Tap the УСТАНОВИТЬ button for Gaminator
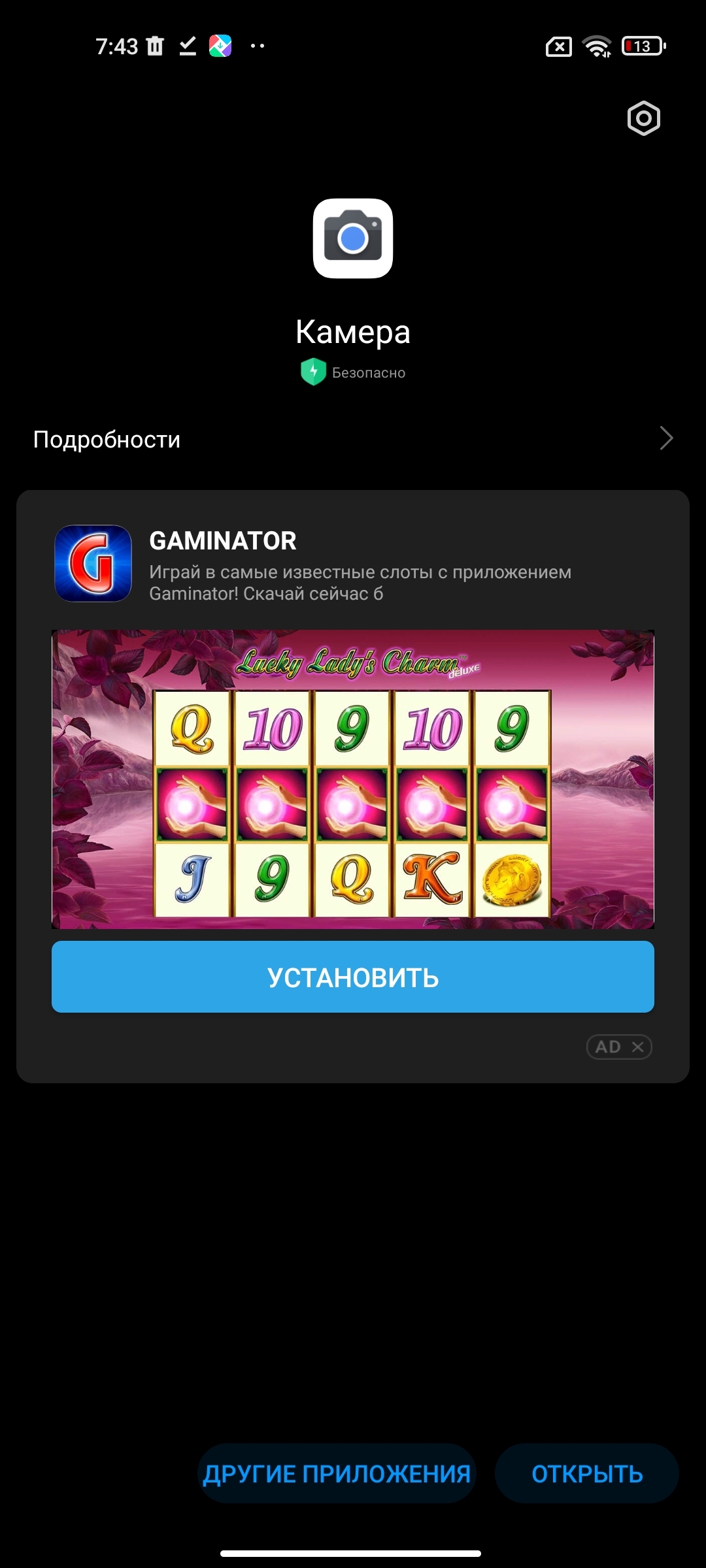706x1568 pixels. (353, 977)
